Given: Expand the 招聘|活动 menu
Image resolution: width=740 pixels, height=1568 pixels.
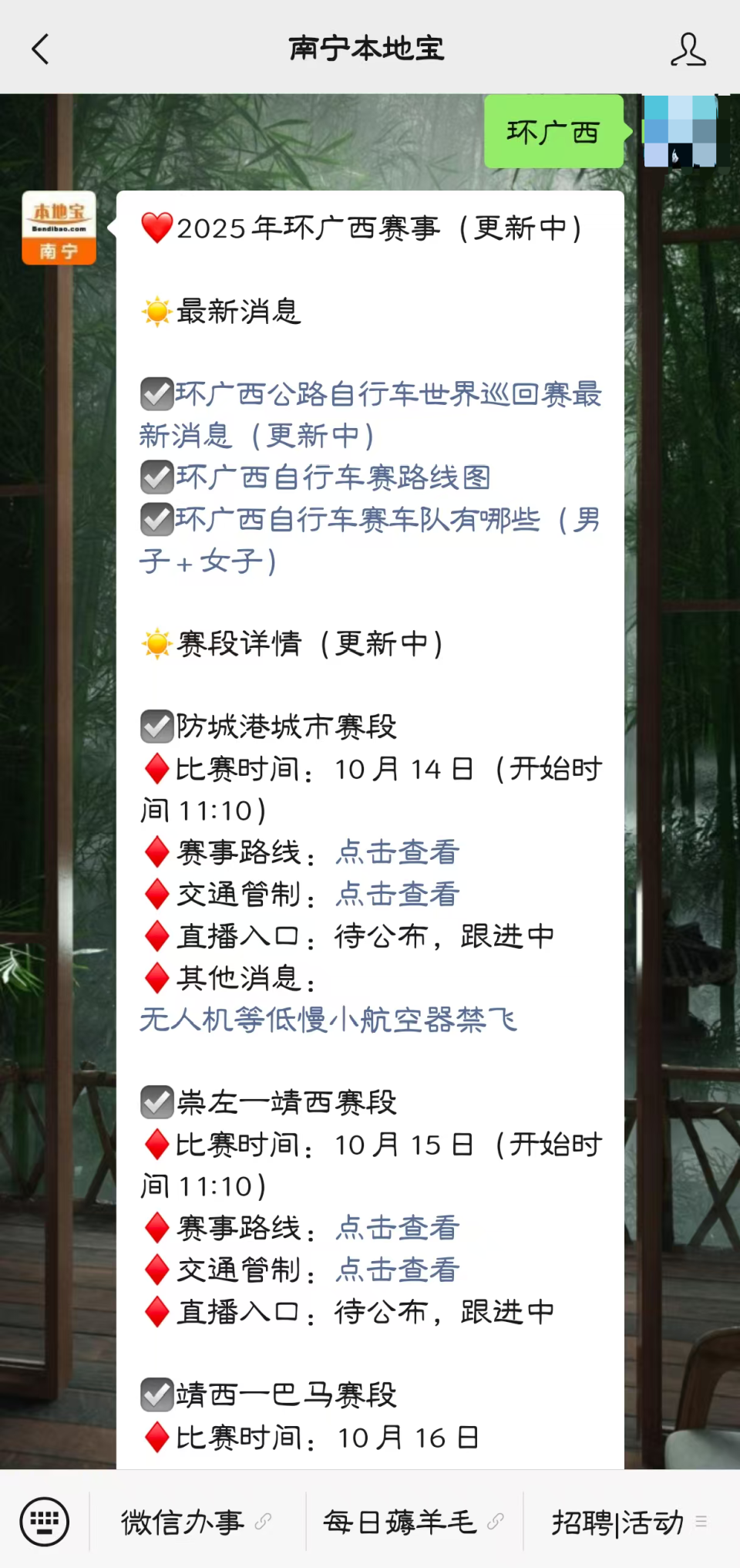Looking at the screenshot, I should 630,1522.
